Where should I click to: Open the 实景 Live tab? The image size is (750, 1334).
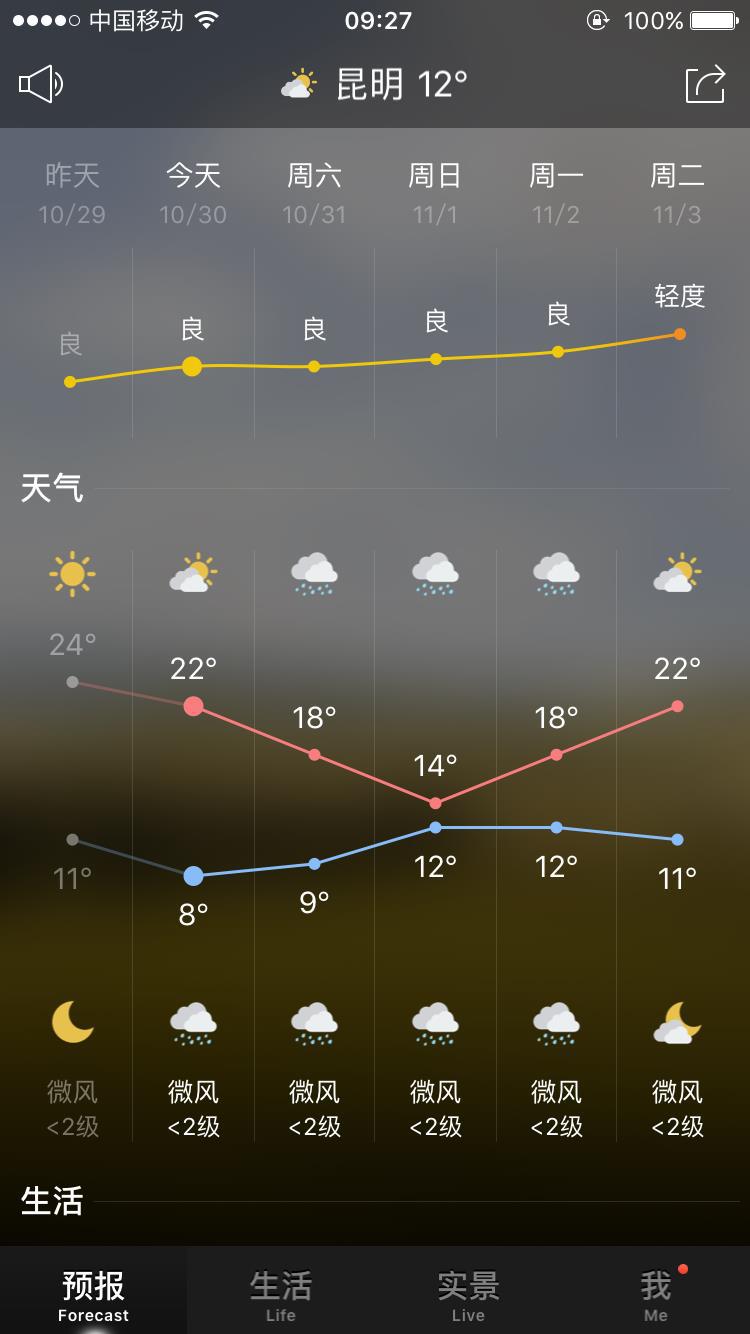click(x=468, y=1294)
